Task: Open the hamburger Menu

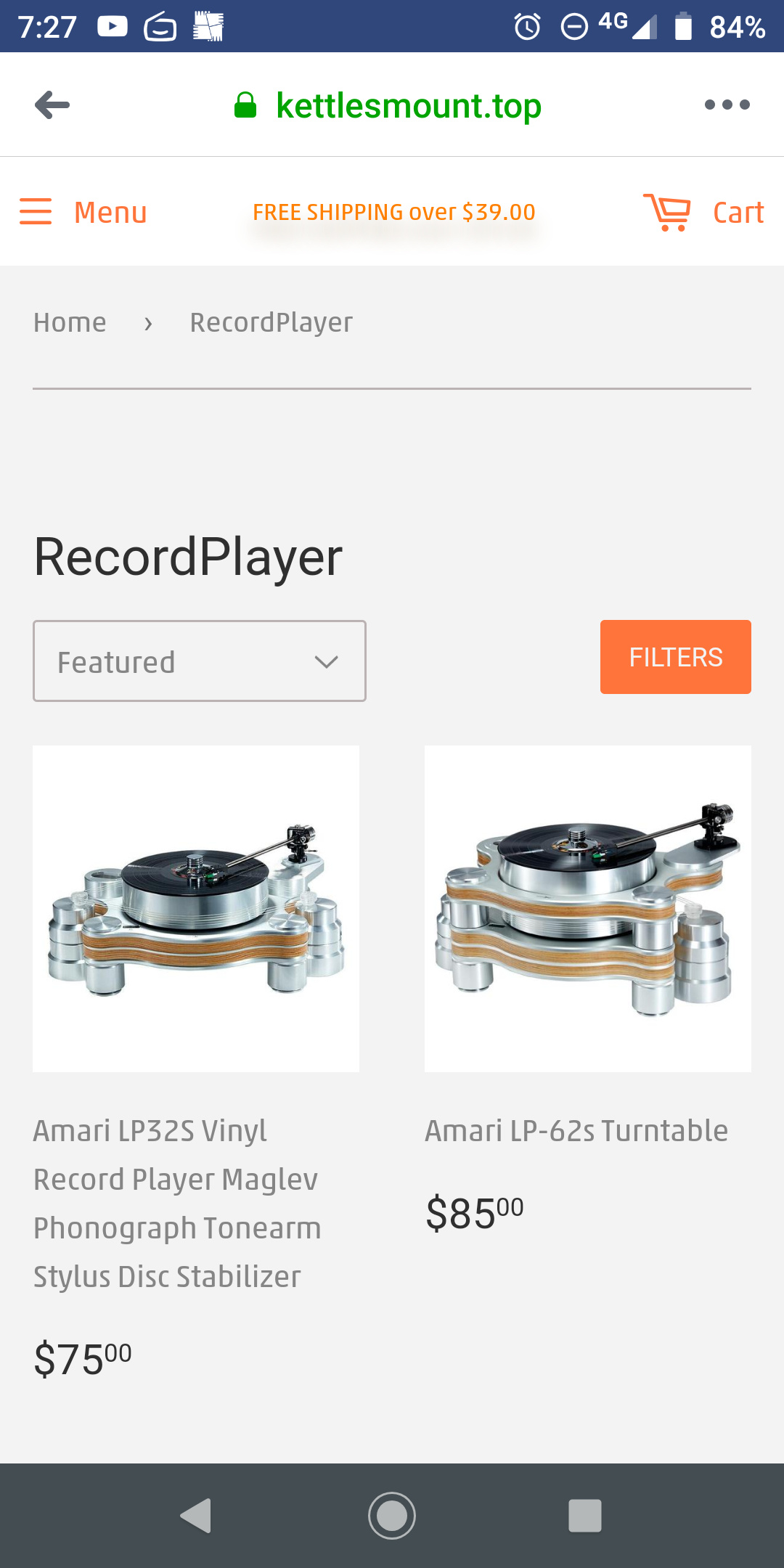Action: (x=83, y=212)
